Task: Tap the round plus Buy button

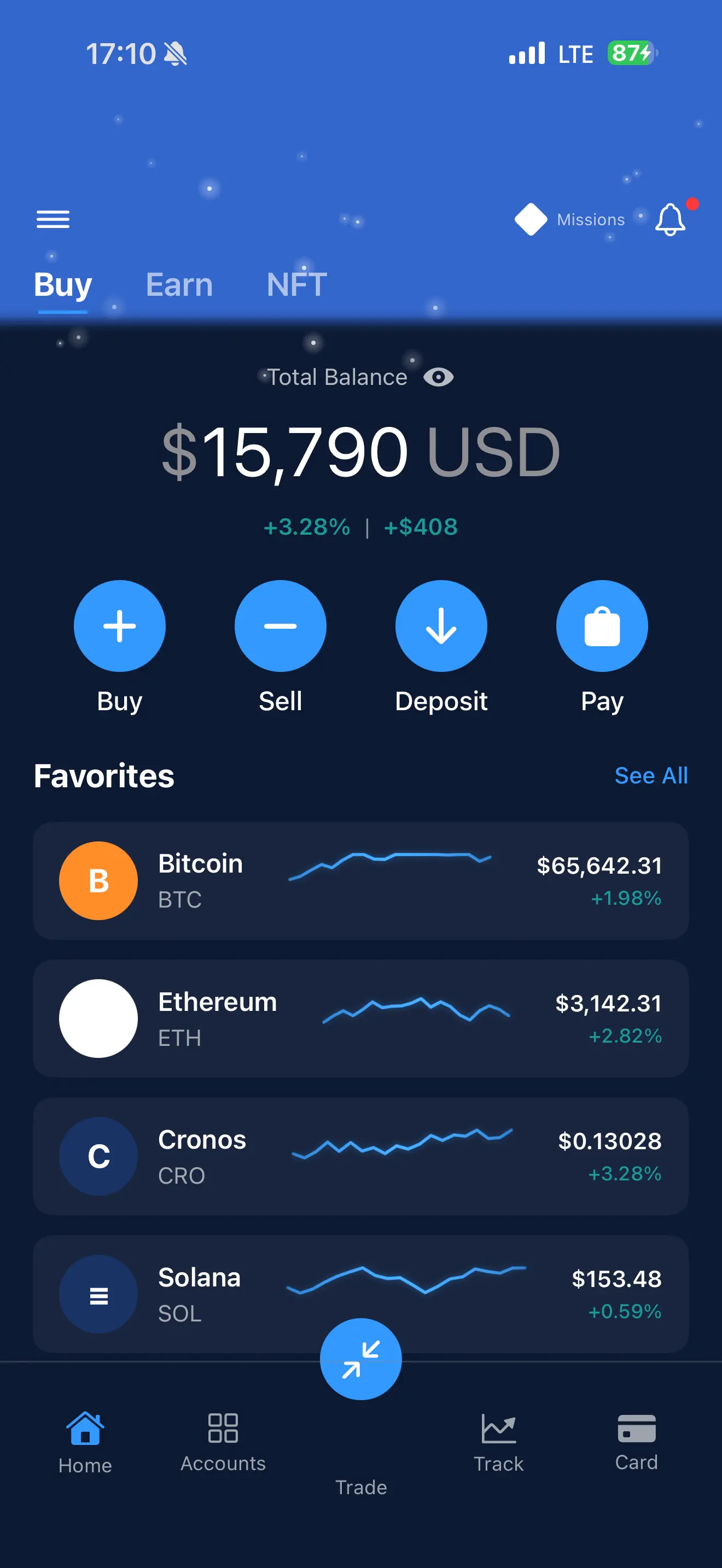Action: 119,626
